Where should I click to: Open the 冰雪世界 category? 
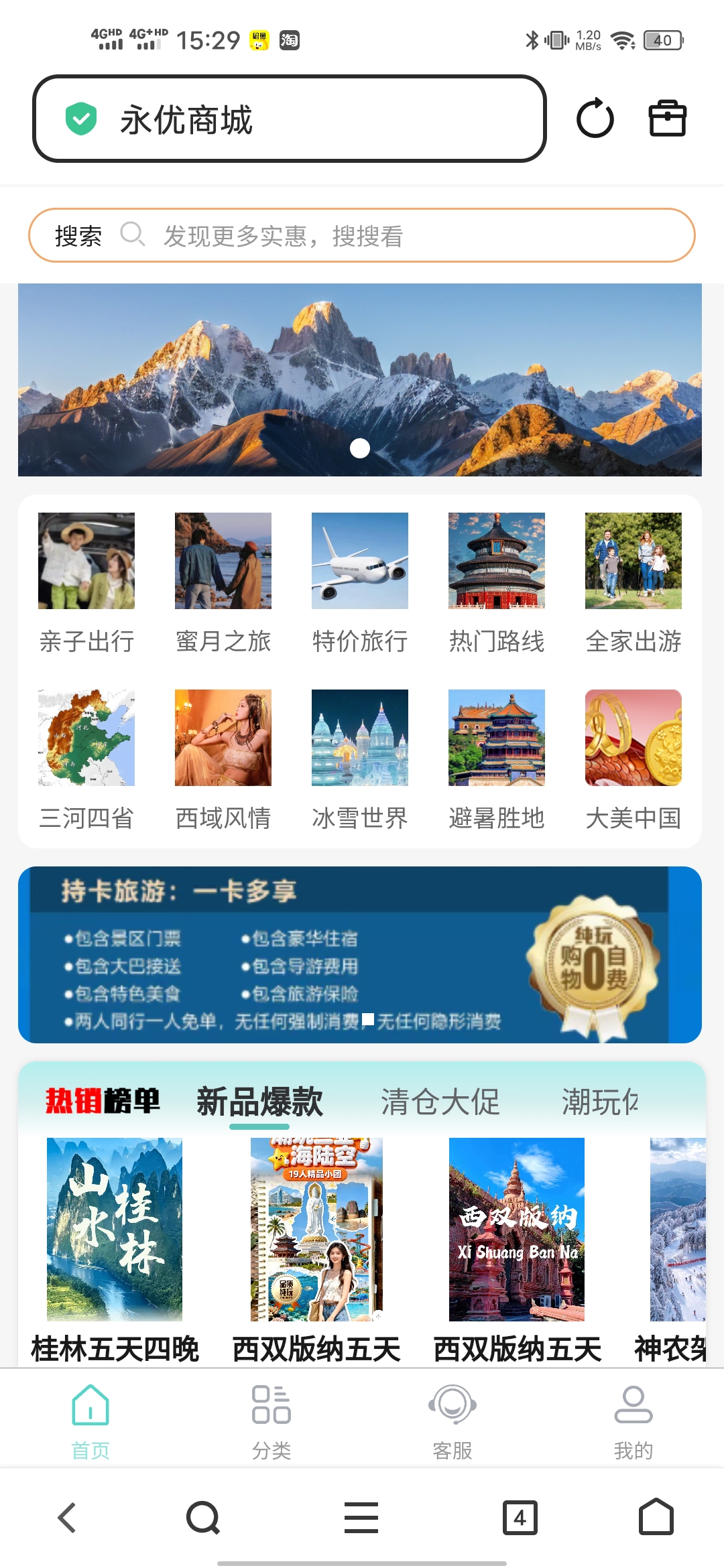pos(360,759)
